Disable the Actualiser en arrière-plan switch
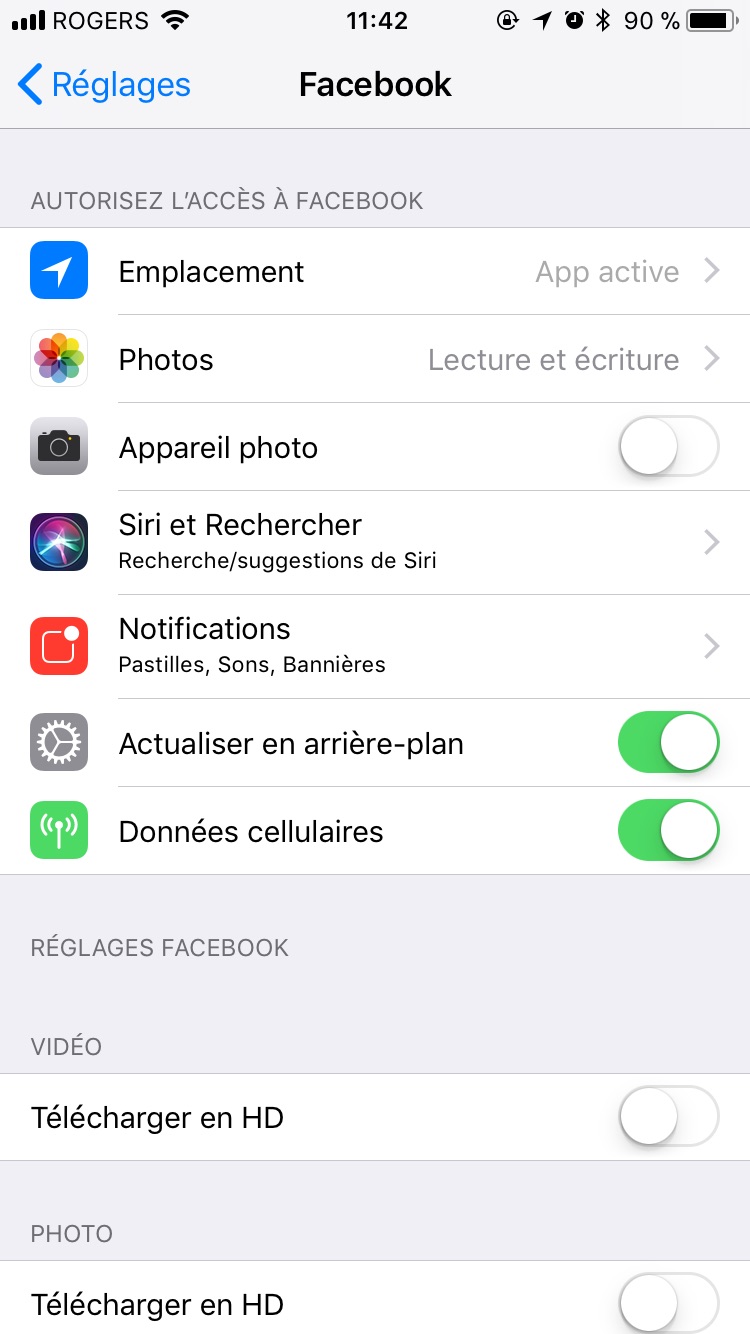This screenshot has width=750, height=1334. click(668, 742)
